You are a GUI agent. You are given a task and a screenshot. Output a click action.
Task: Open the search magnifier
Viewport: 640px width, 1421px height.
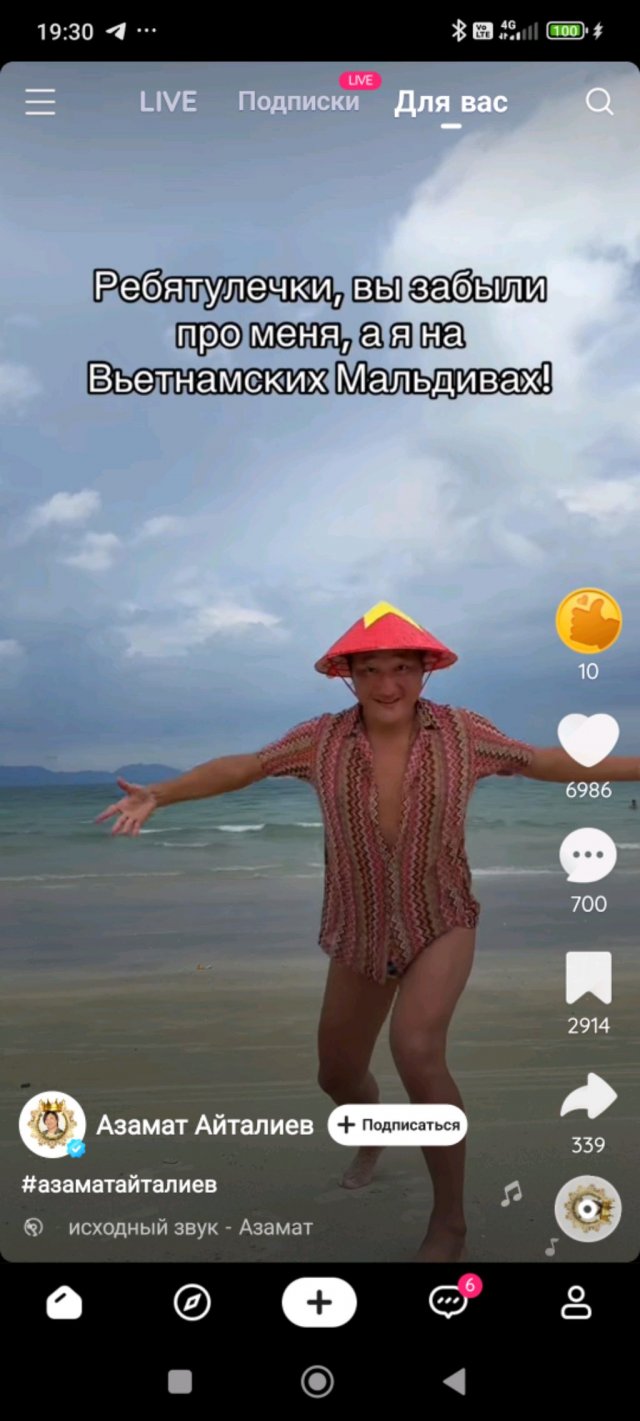pyautogui.click(x=599, y=102)
